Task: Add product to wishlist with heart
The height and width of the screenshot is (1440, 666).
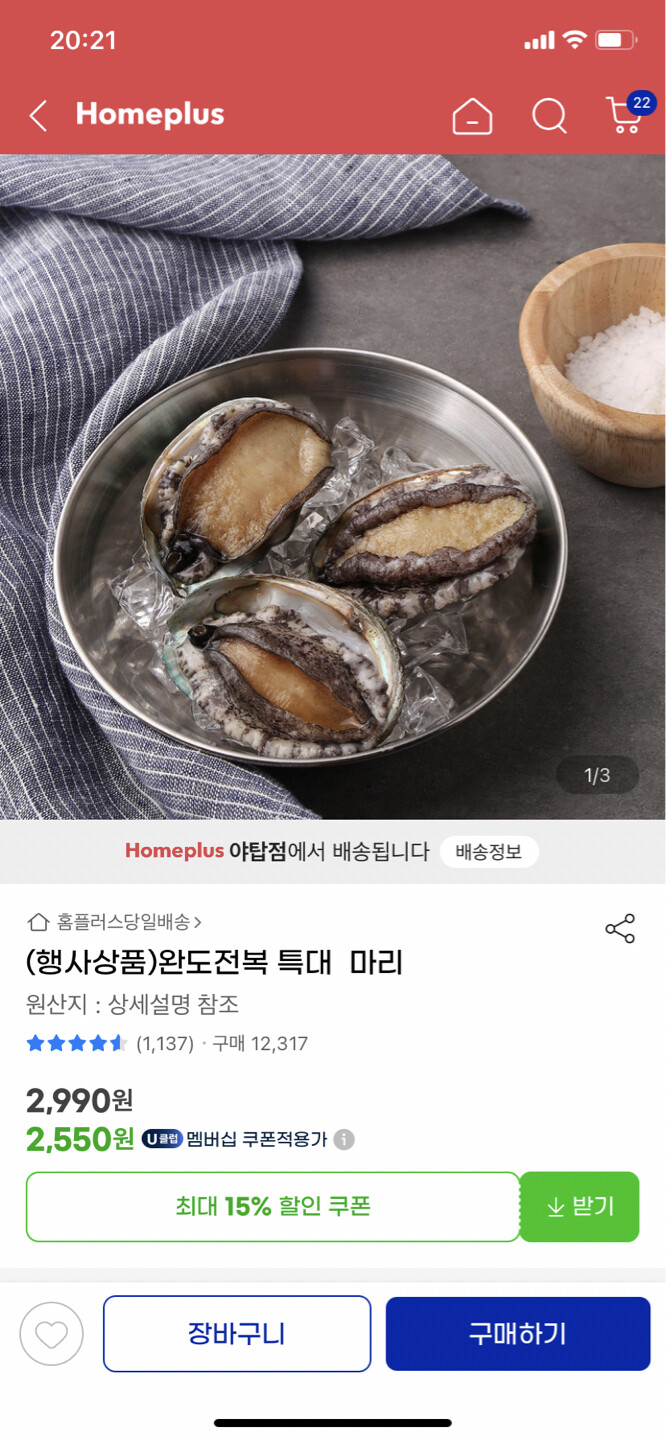Action: click(52, 1334)
